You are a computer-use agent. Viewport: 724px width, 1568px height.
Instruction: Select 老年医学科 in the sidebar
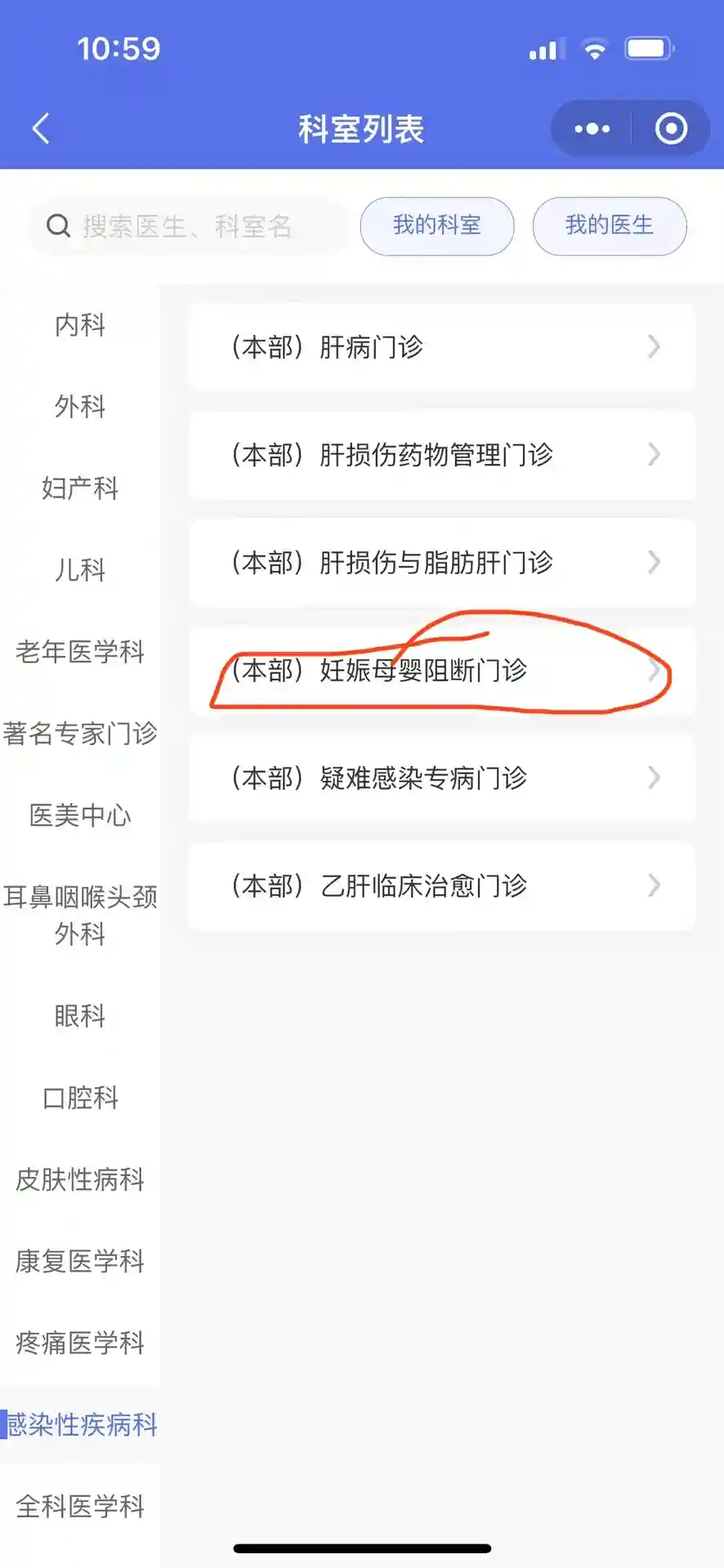80,651
